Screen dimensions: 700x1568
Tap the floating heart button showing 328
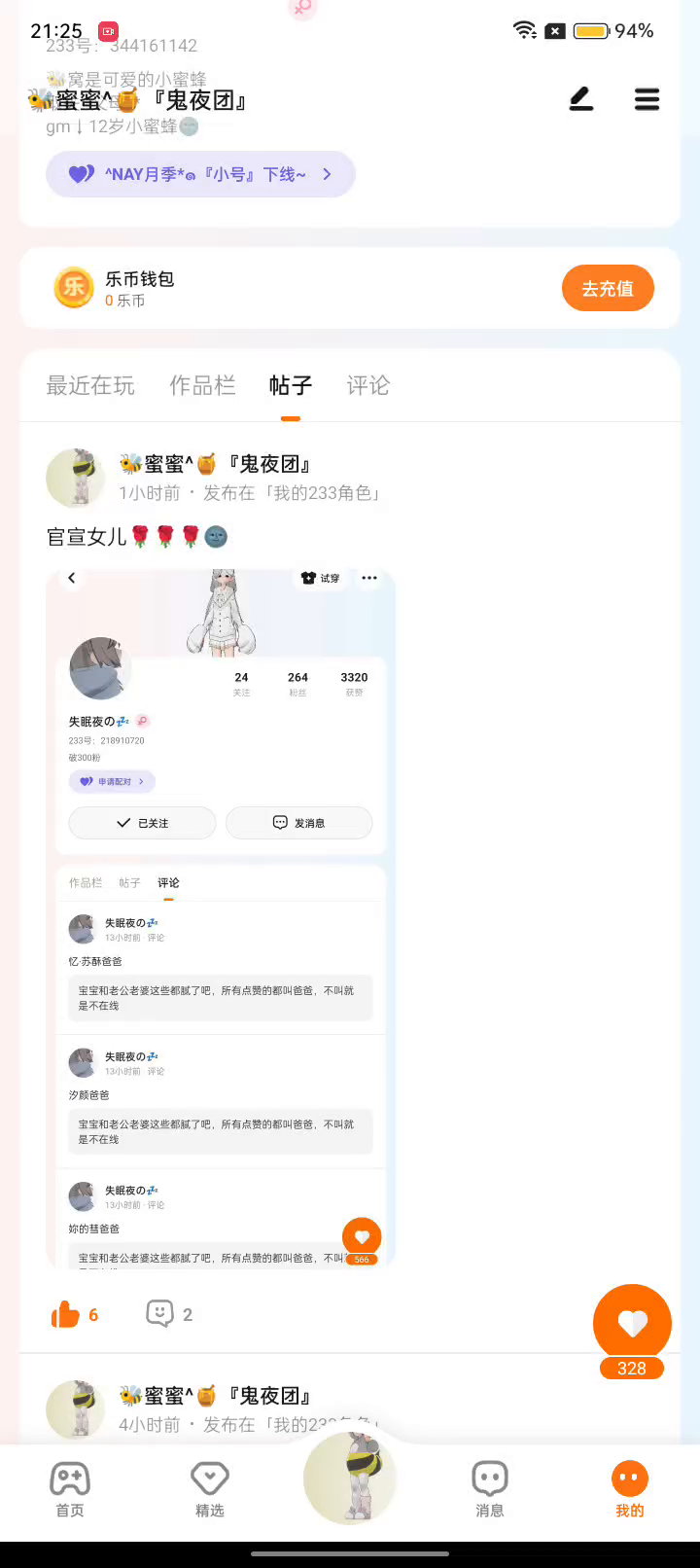(x=632, y=1324)
